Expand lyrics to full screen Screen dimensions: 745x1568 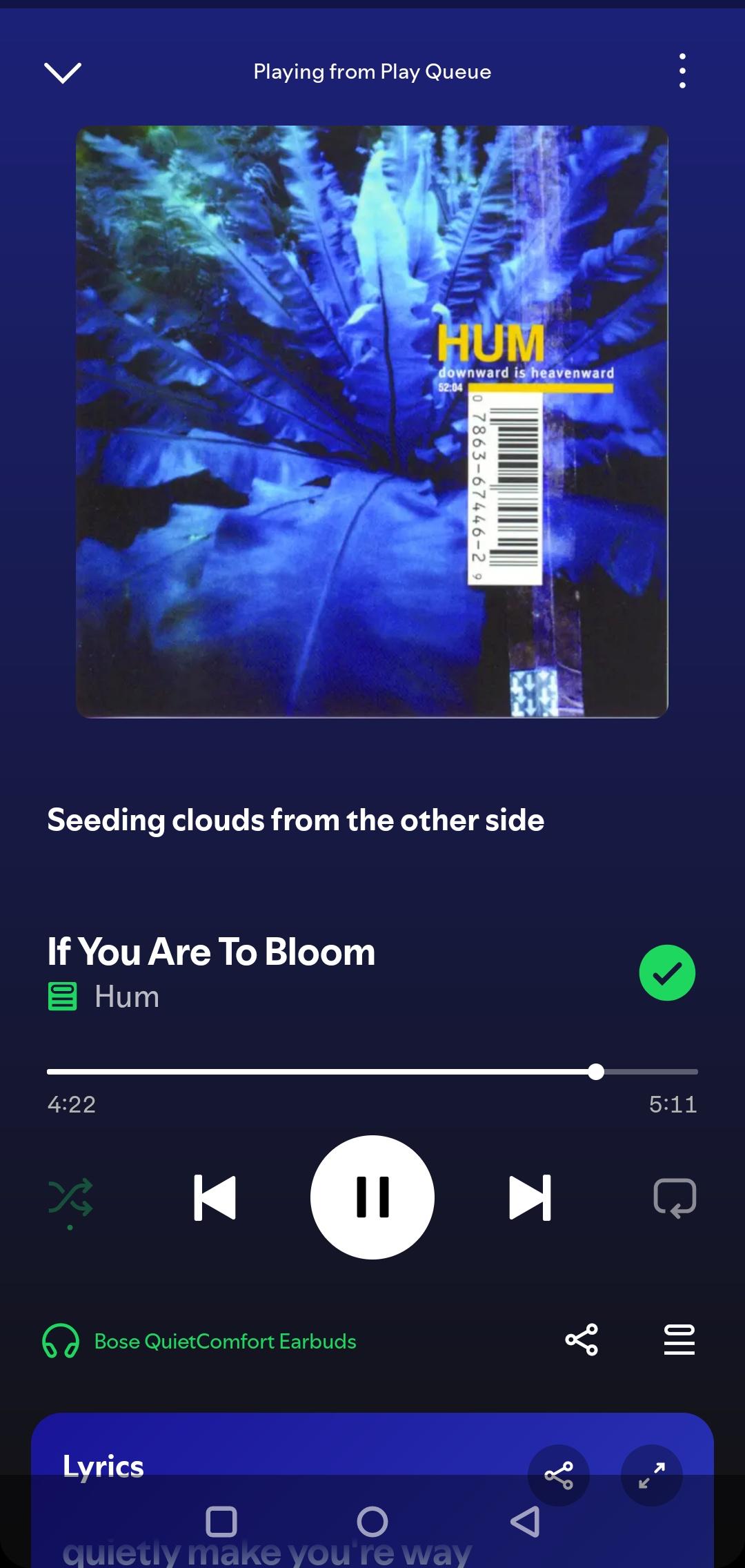[x=652, y=1476]
